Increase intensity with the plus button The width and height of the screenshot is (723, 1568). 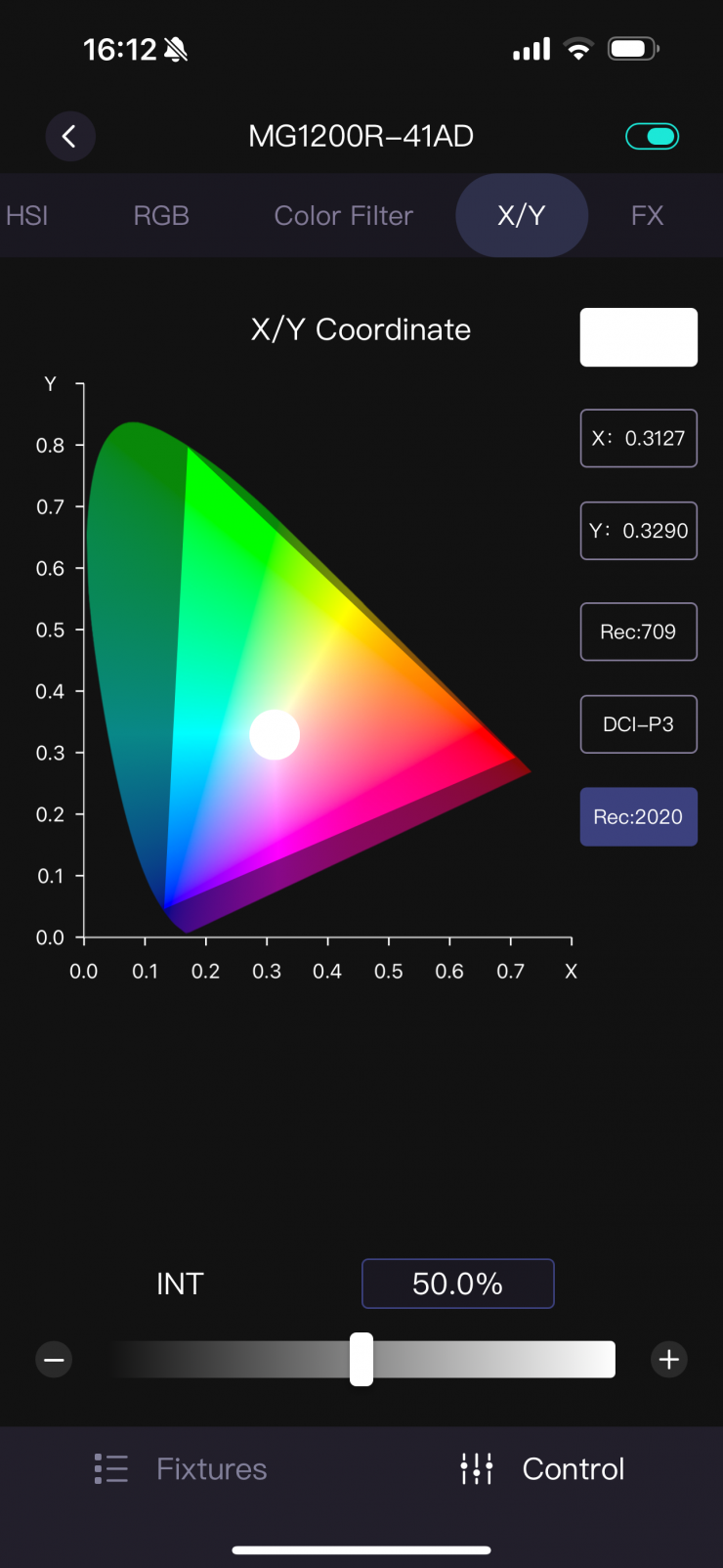pos(669,1359)
